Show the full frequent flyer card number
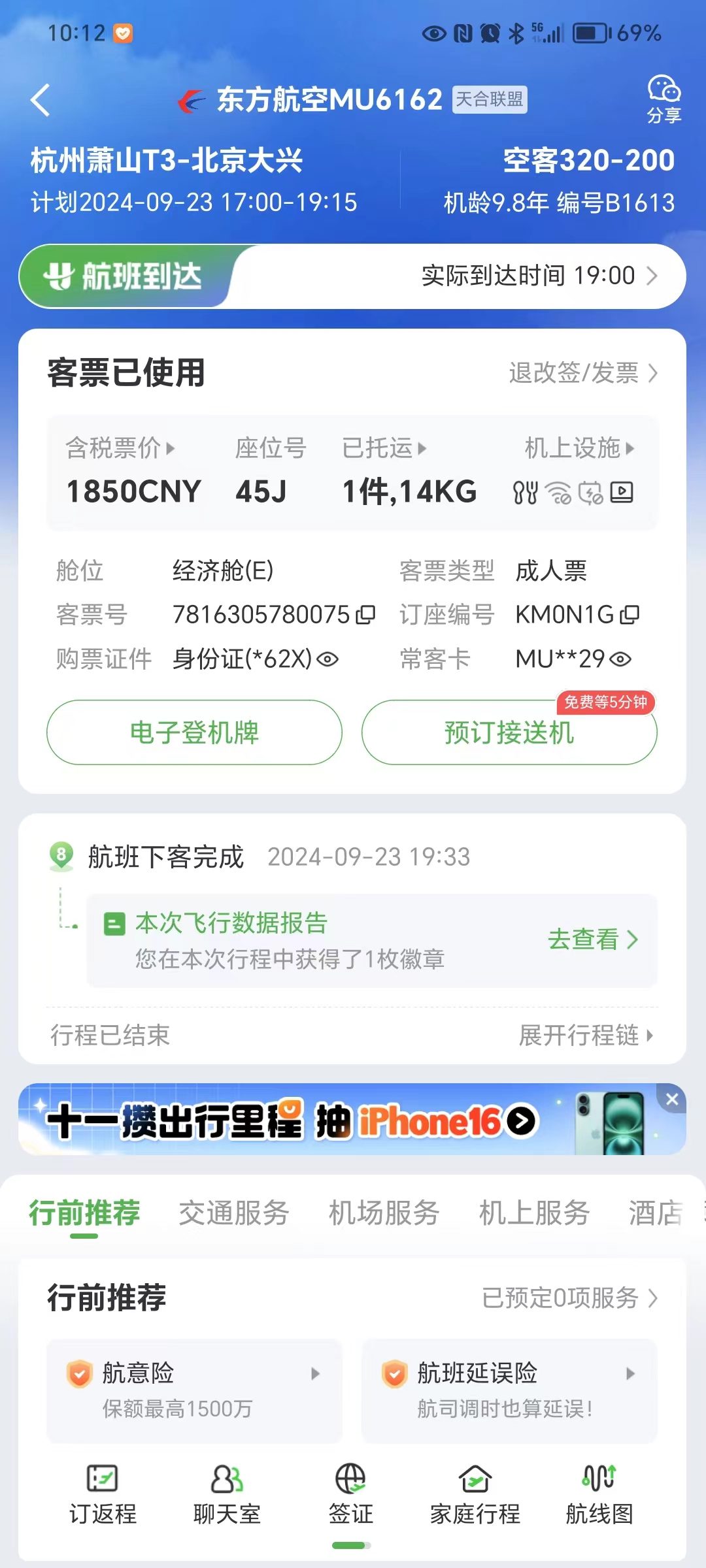706x1568 pixels. [x=620, y=659]
